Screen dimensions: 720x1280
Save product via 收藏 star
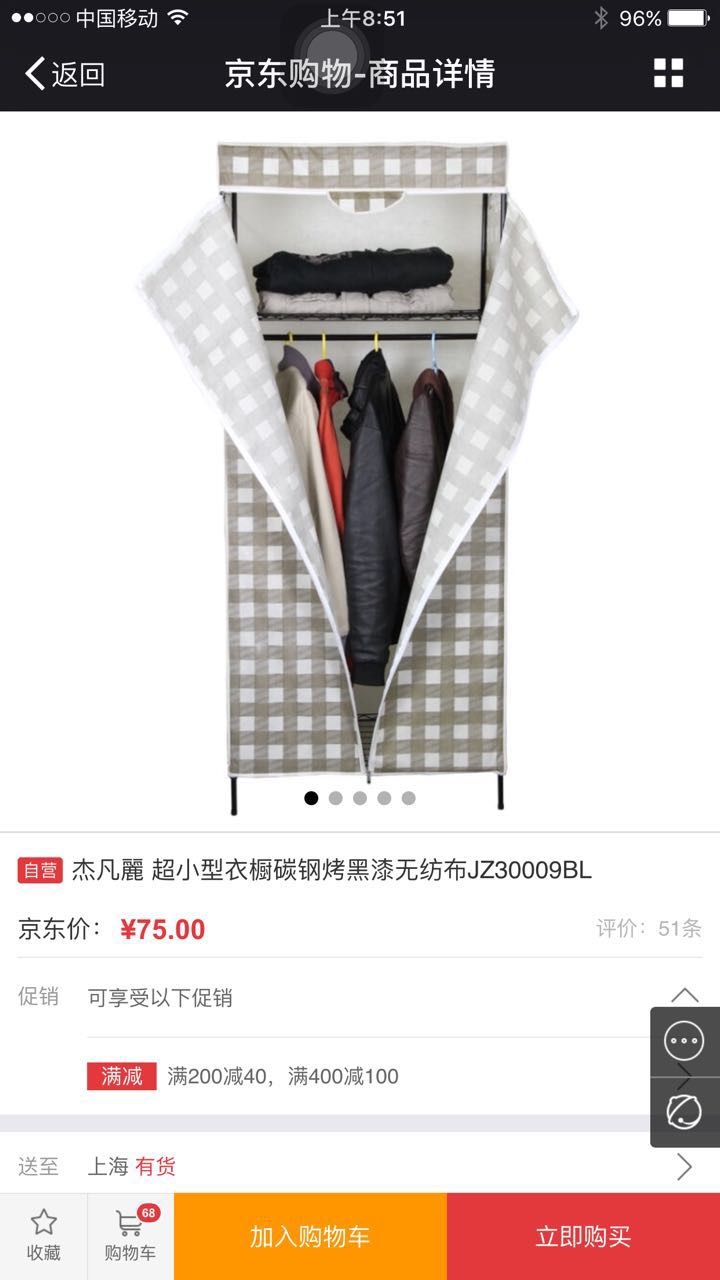tap(43, 1234)
